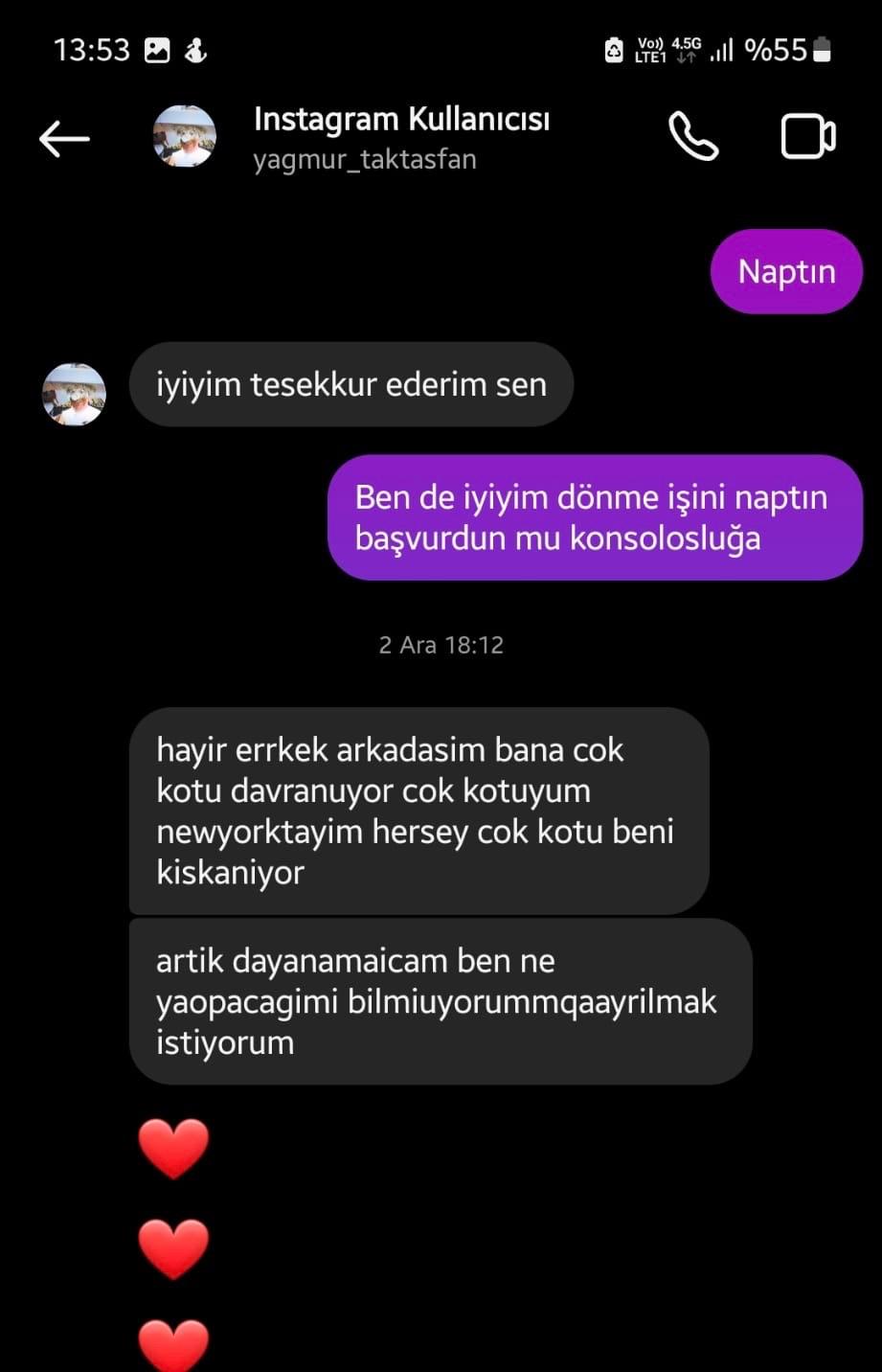Open the contact's profile picture in the header
The image size is (882, 1372).
click(186, 137)
